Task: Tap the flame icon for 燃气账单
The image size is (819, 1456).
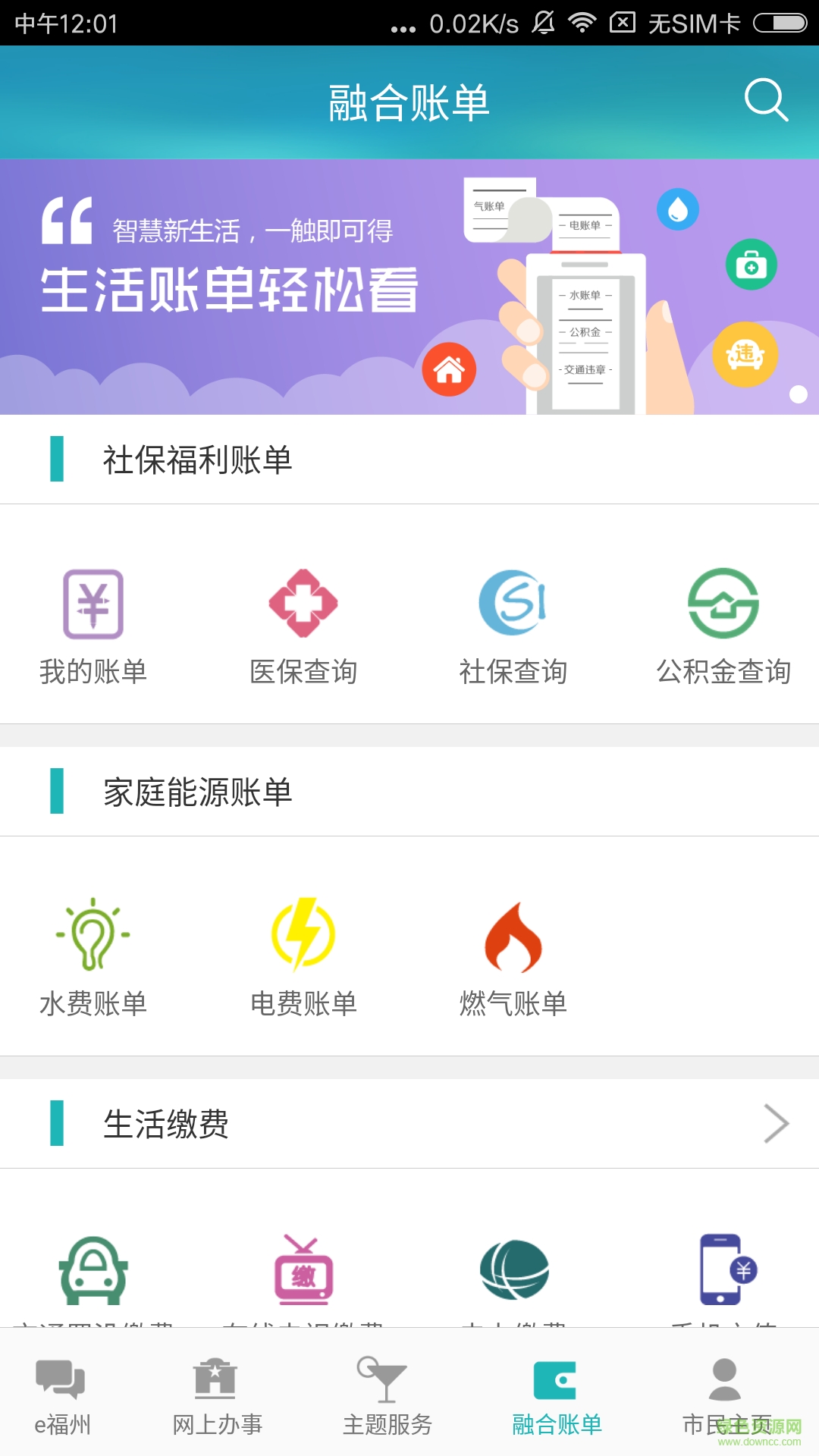Action: [x=514, y=939]
